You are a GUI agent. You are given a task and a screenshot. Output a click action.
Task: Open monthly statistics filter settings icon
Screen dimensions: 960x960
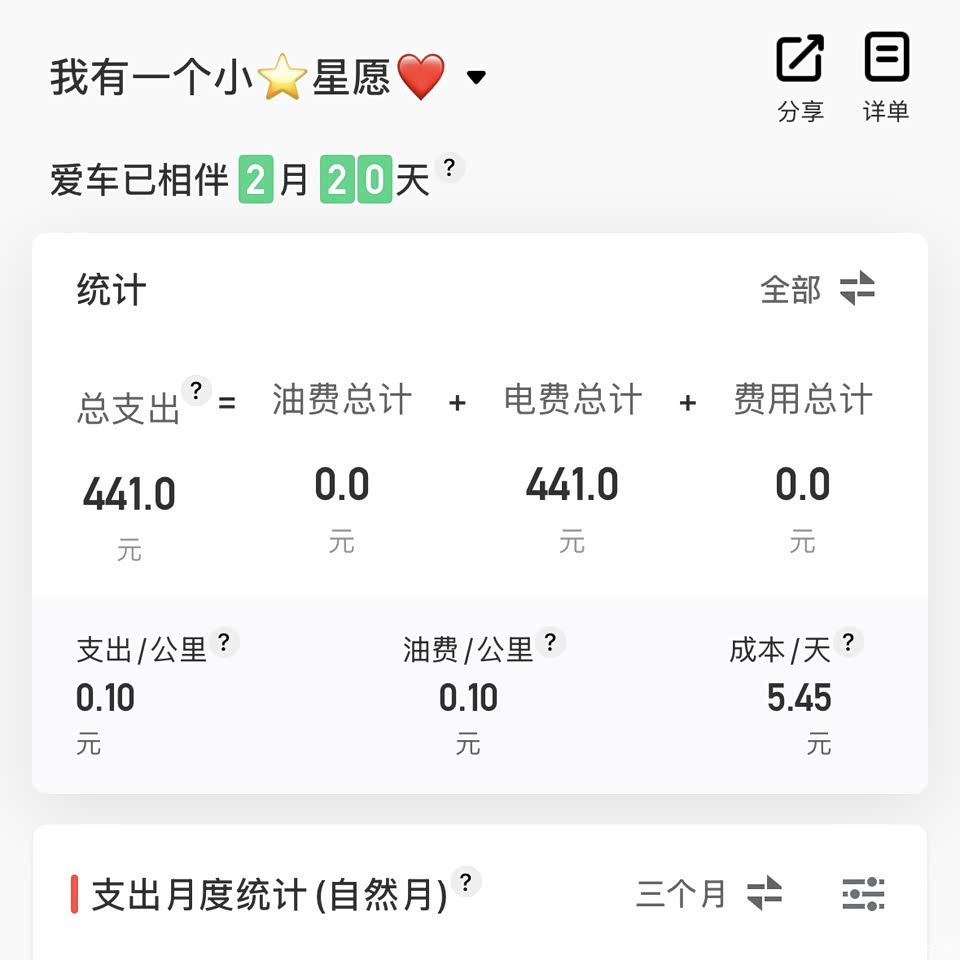tap(863, 893)
